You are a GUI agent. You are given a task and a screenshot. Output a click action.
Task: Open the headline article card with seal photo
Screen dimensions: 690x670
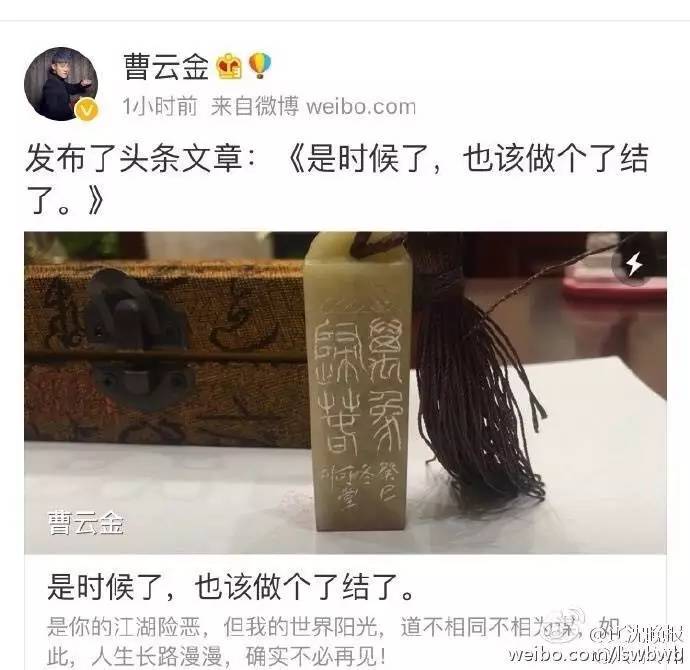pyautogui.click(x=345, y=392)
